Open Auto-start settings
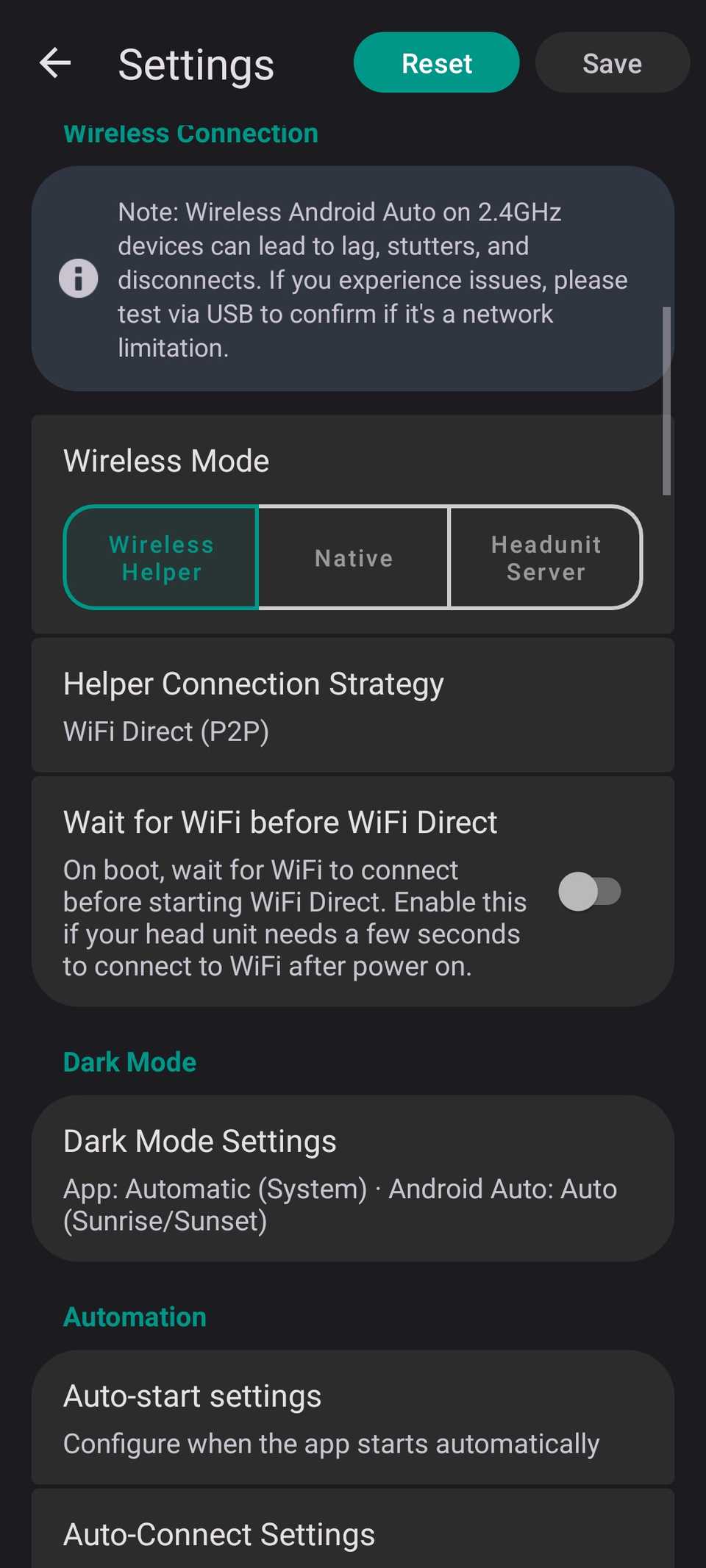This screenshot has width=706, height=1568. (353, 1417)
